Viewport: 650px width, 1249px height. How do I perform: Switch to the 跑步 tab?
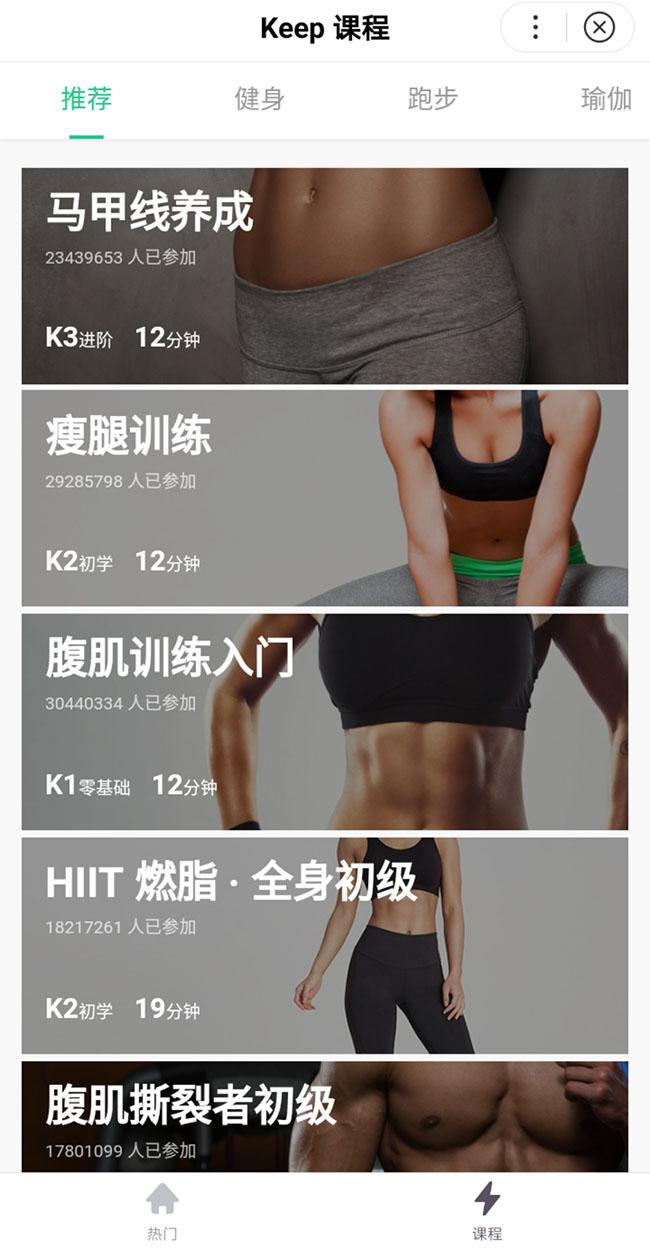(x=432, y=99)
